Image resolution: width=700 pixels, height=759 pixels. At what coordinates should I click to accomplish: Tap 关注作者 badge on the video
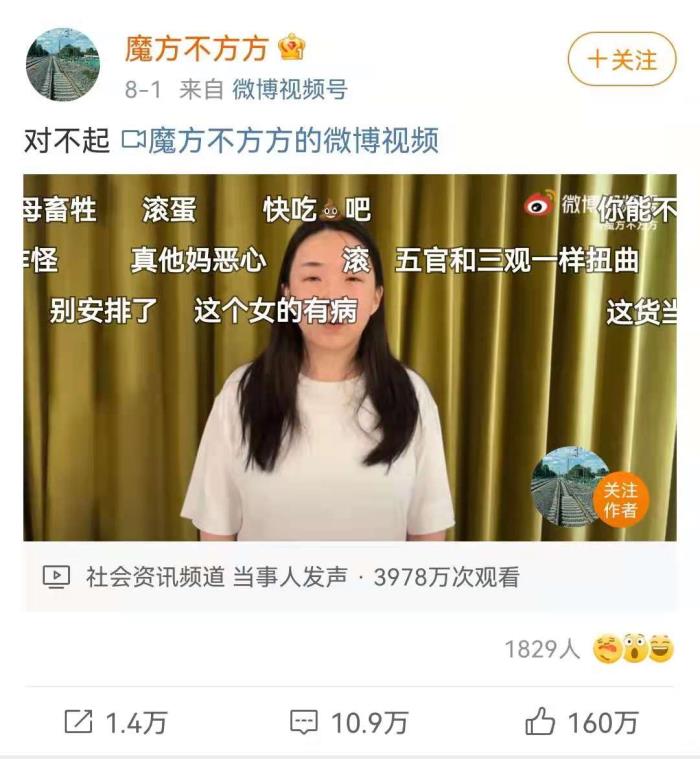pyautogui.click(x=620, y=500)
